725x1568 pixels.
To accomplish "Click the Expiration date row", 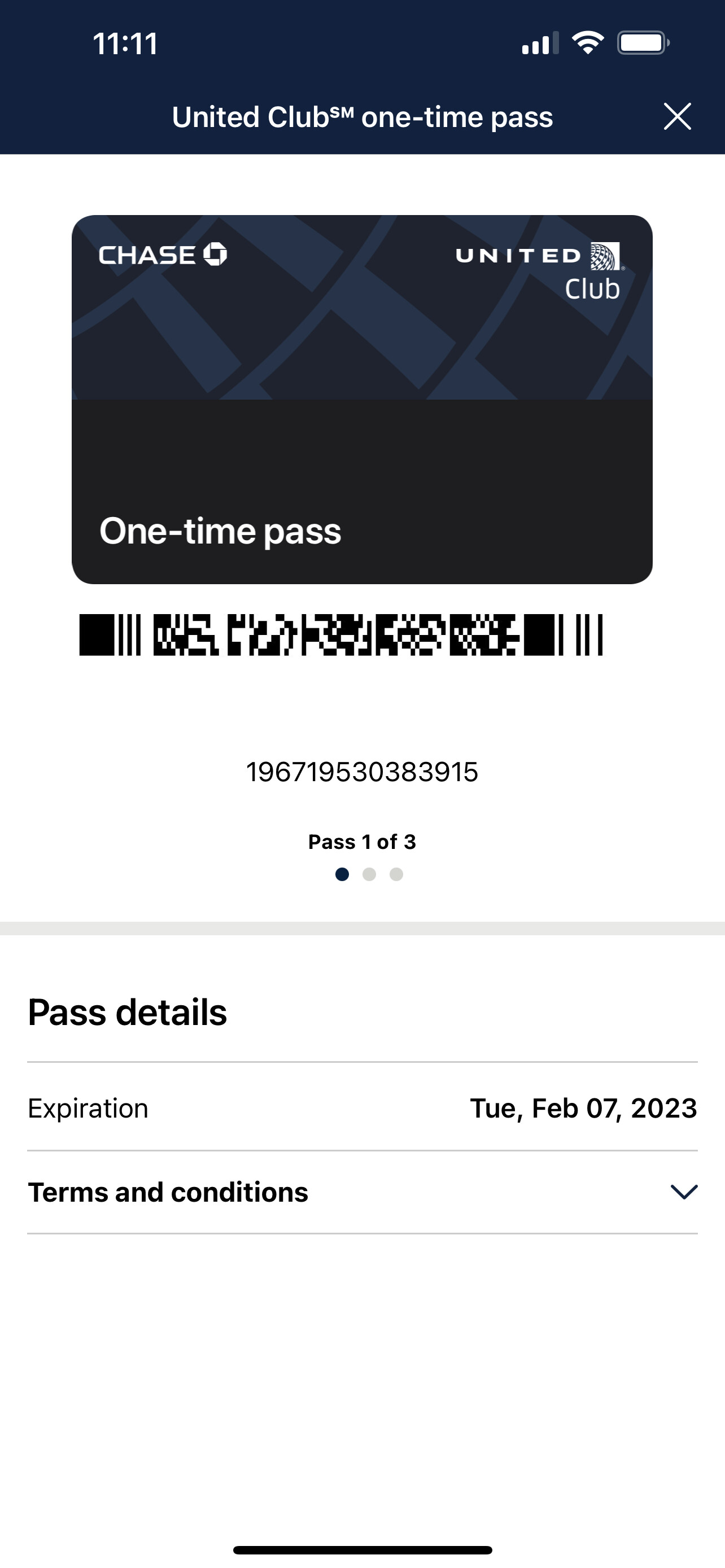I will pos(362,1109).
